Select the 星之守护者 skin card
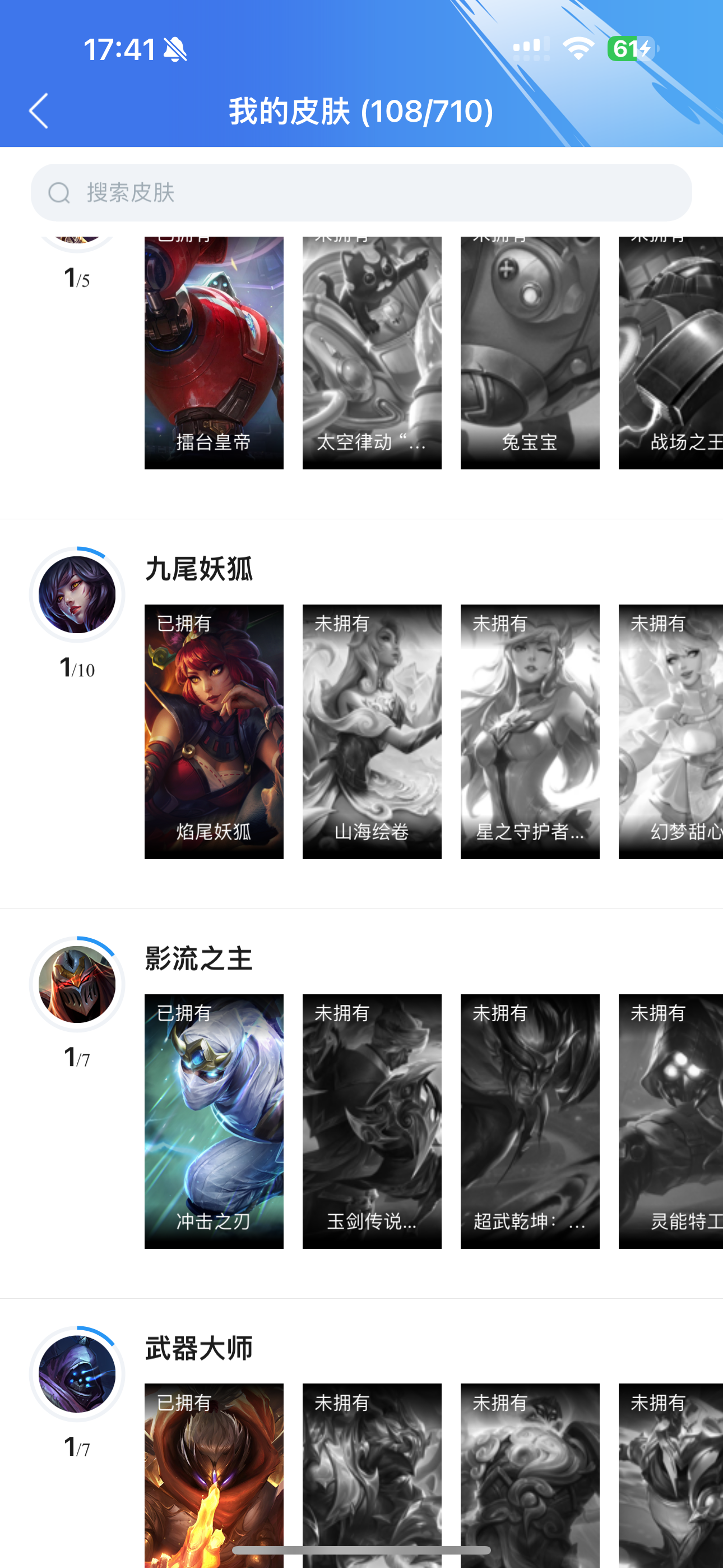723x1568 pixels. [x=530, y=732]
